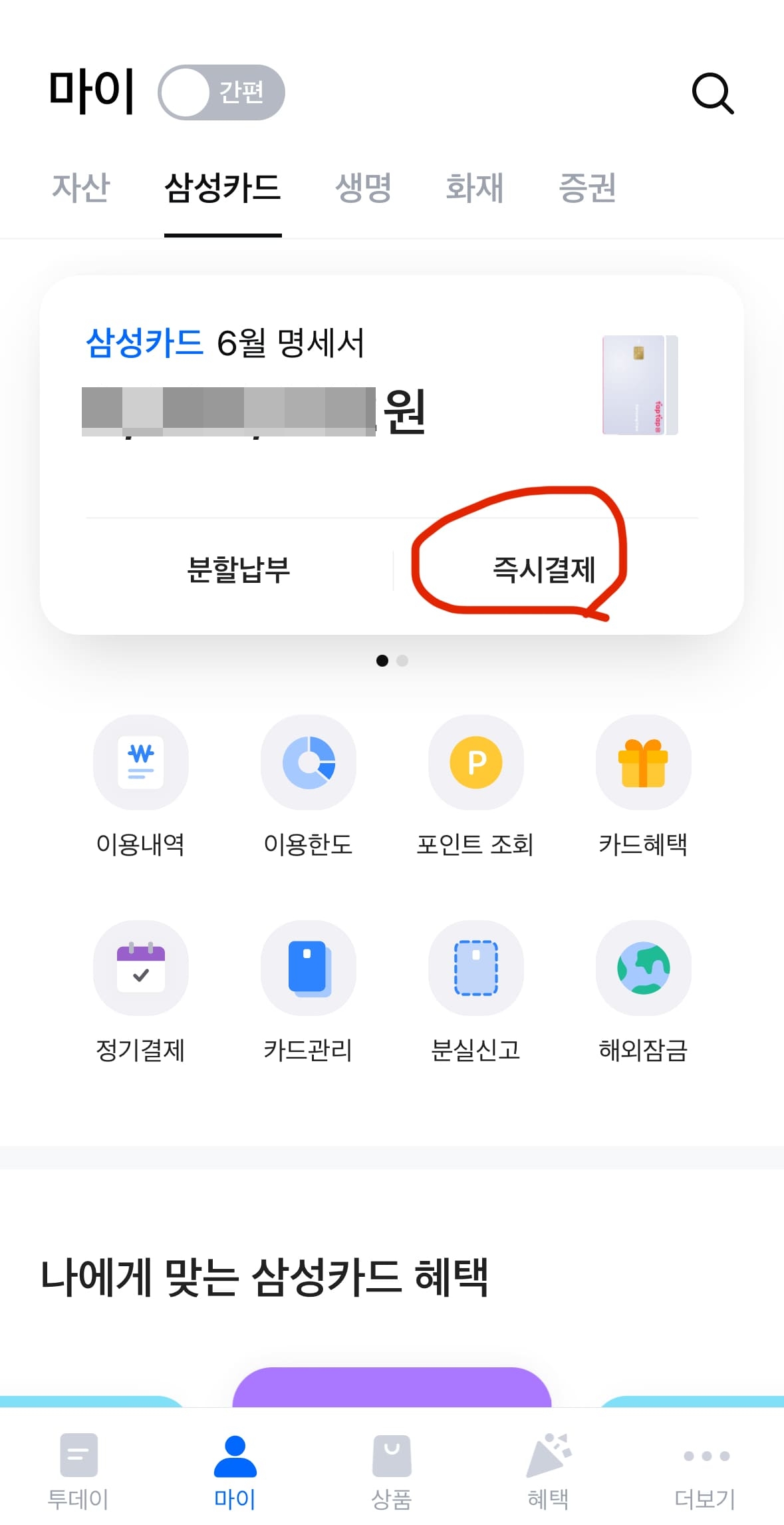Select the first carousel page dot
The image size is (784, 1525).
click(x=383, y=660)
